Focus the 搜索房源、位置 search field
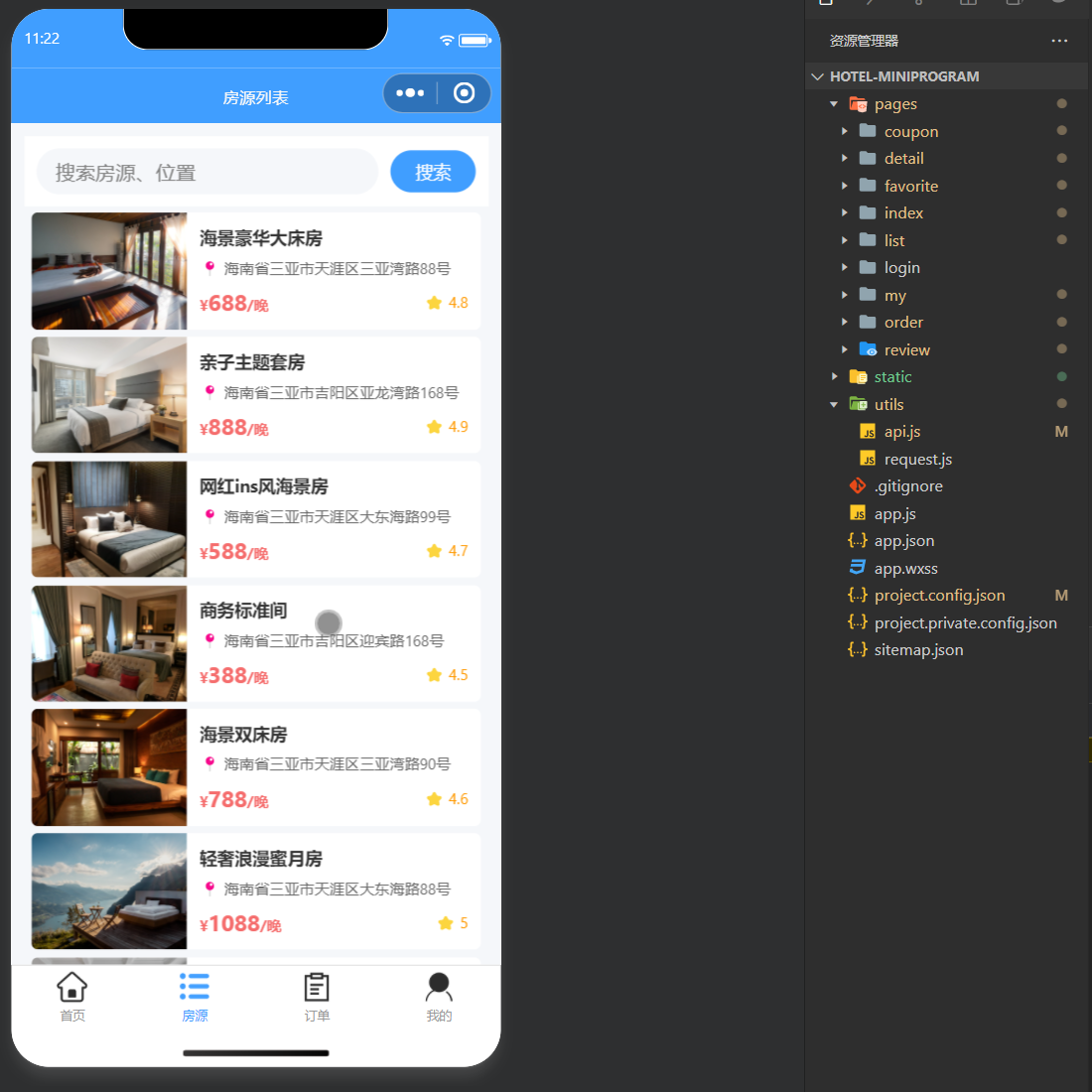Screen dimensions: 1092x1092 click(x=206, y=173)
